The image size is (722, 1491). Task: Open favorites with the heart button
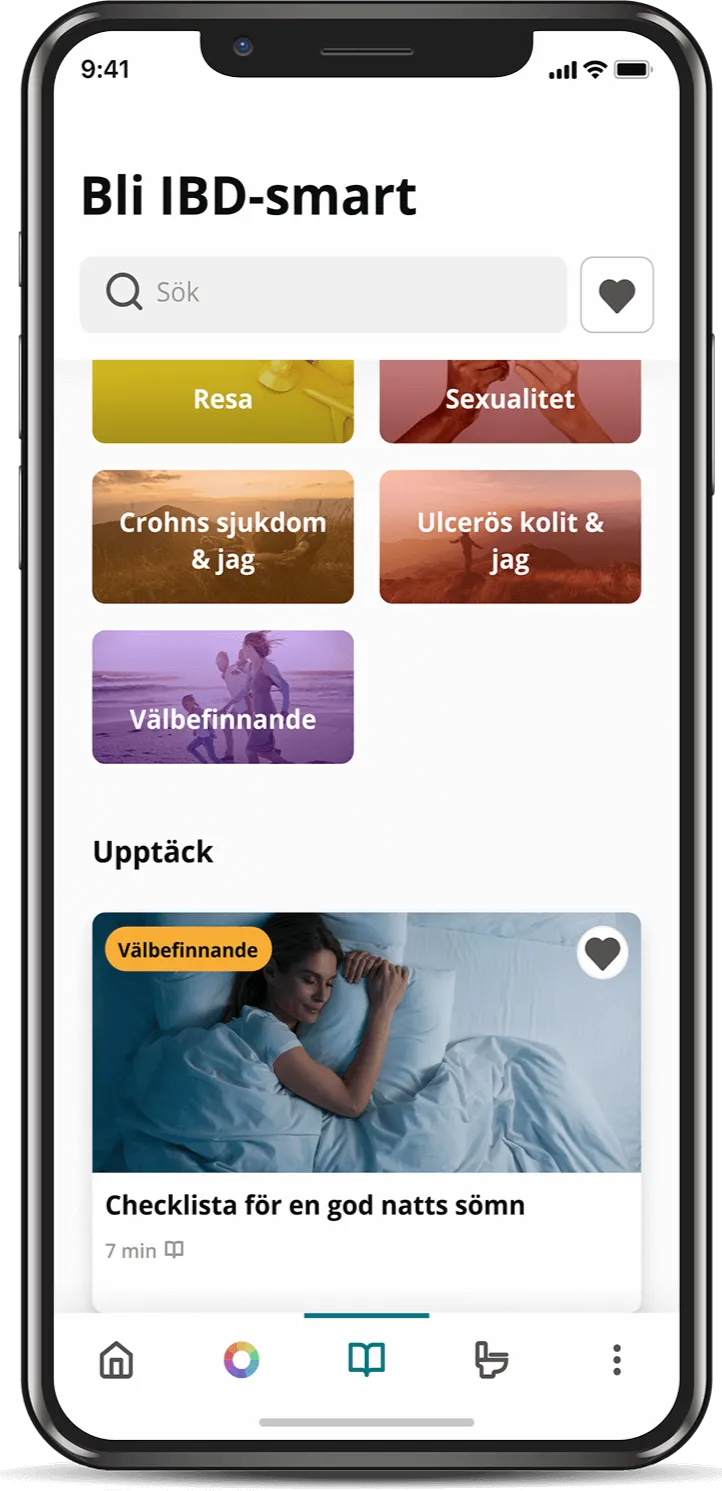[617, 295]
